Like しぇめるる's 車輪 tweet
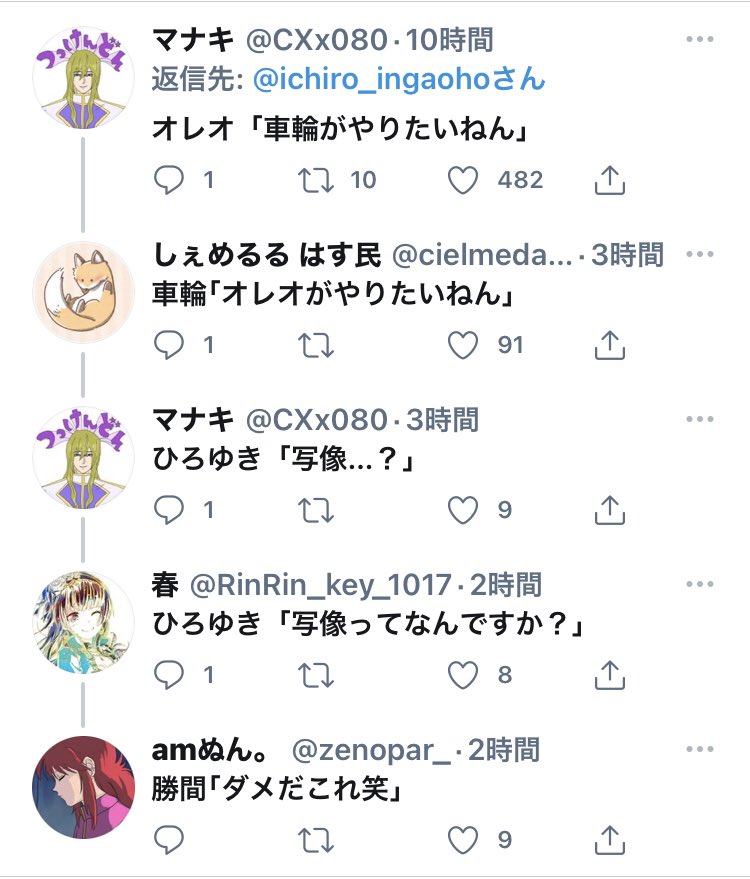 [x=462, y=345]
